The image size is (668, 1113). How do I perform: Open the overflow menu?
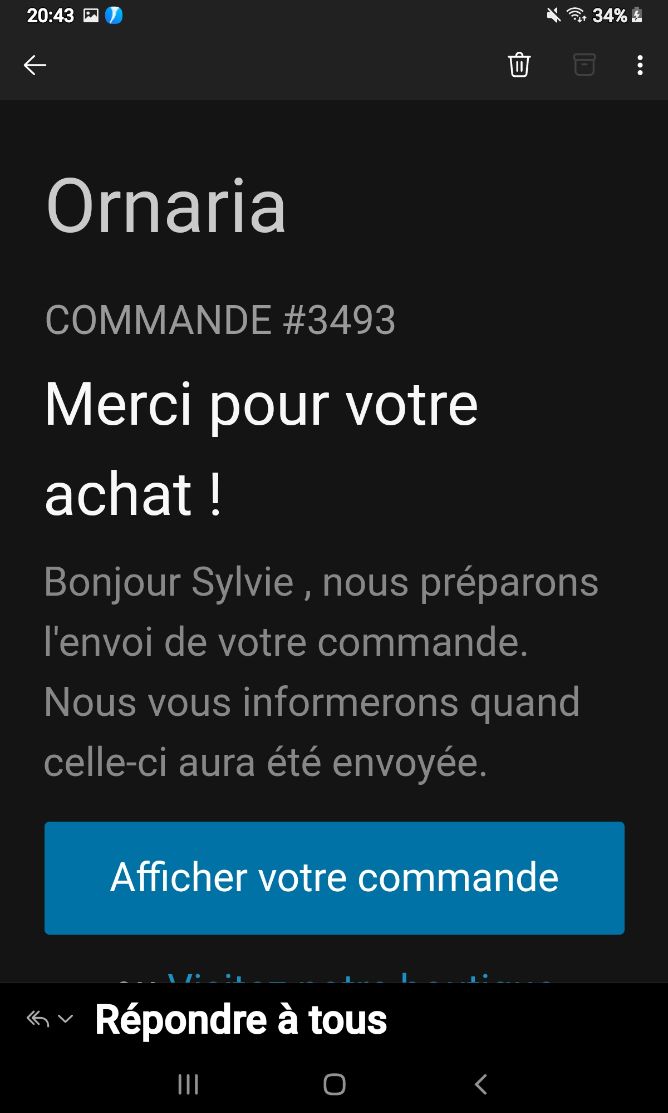[x=640, y=66]
